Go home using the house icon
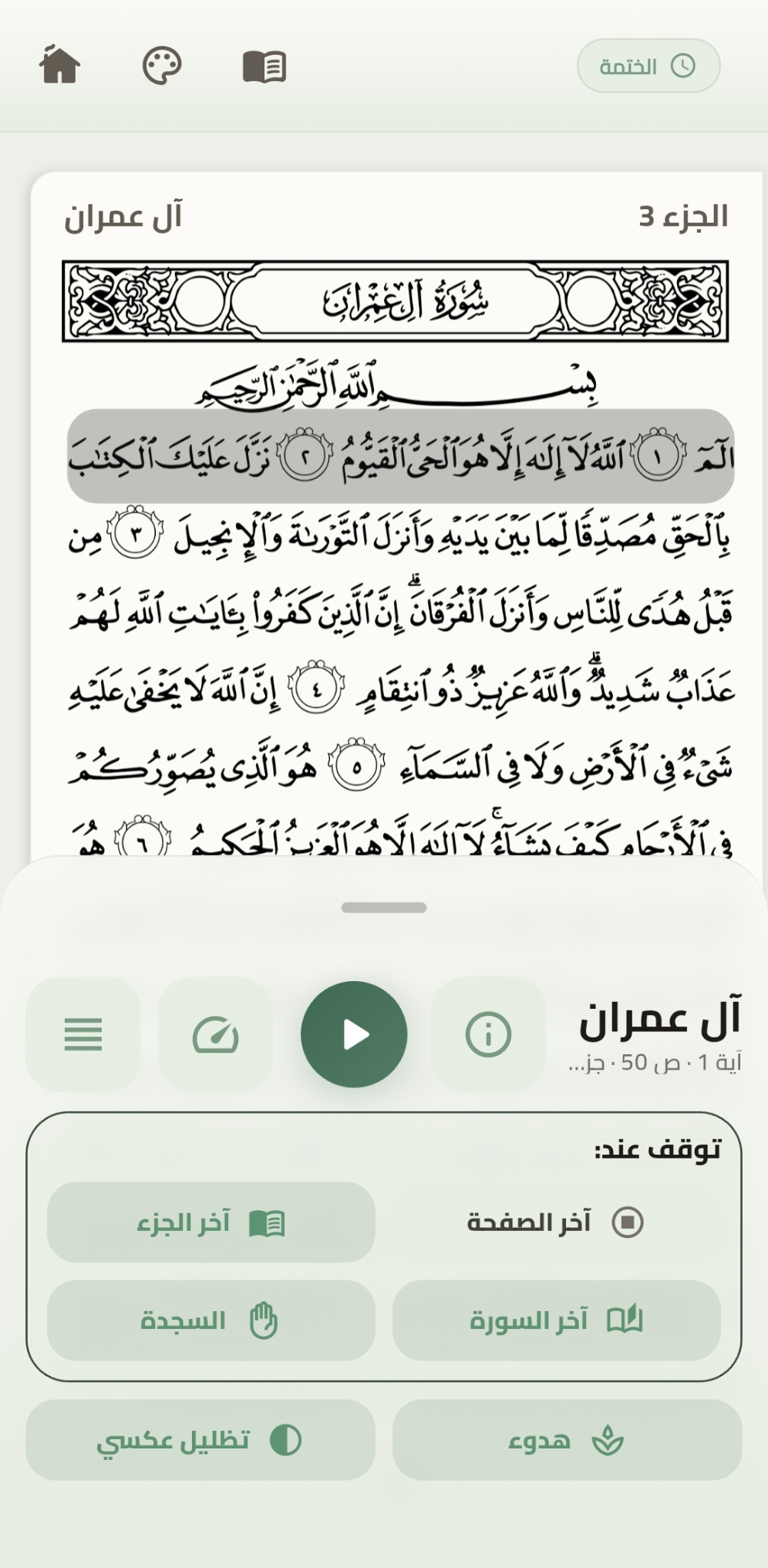The height and width of the screenshot is (1568, 768). 61,66
